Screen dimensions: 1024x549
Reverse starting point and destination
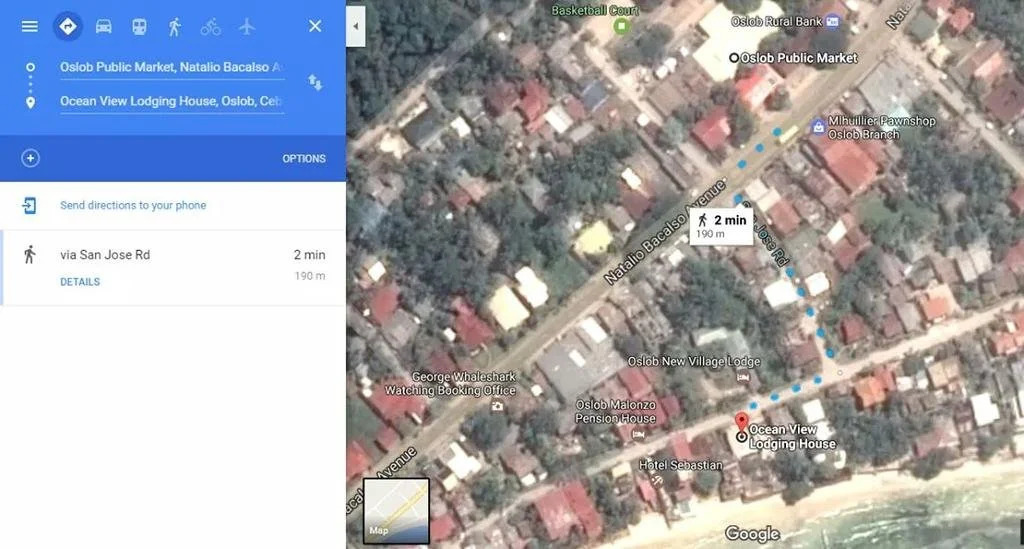(x=315, y=83)
